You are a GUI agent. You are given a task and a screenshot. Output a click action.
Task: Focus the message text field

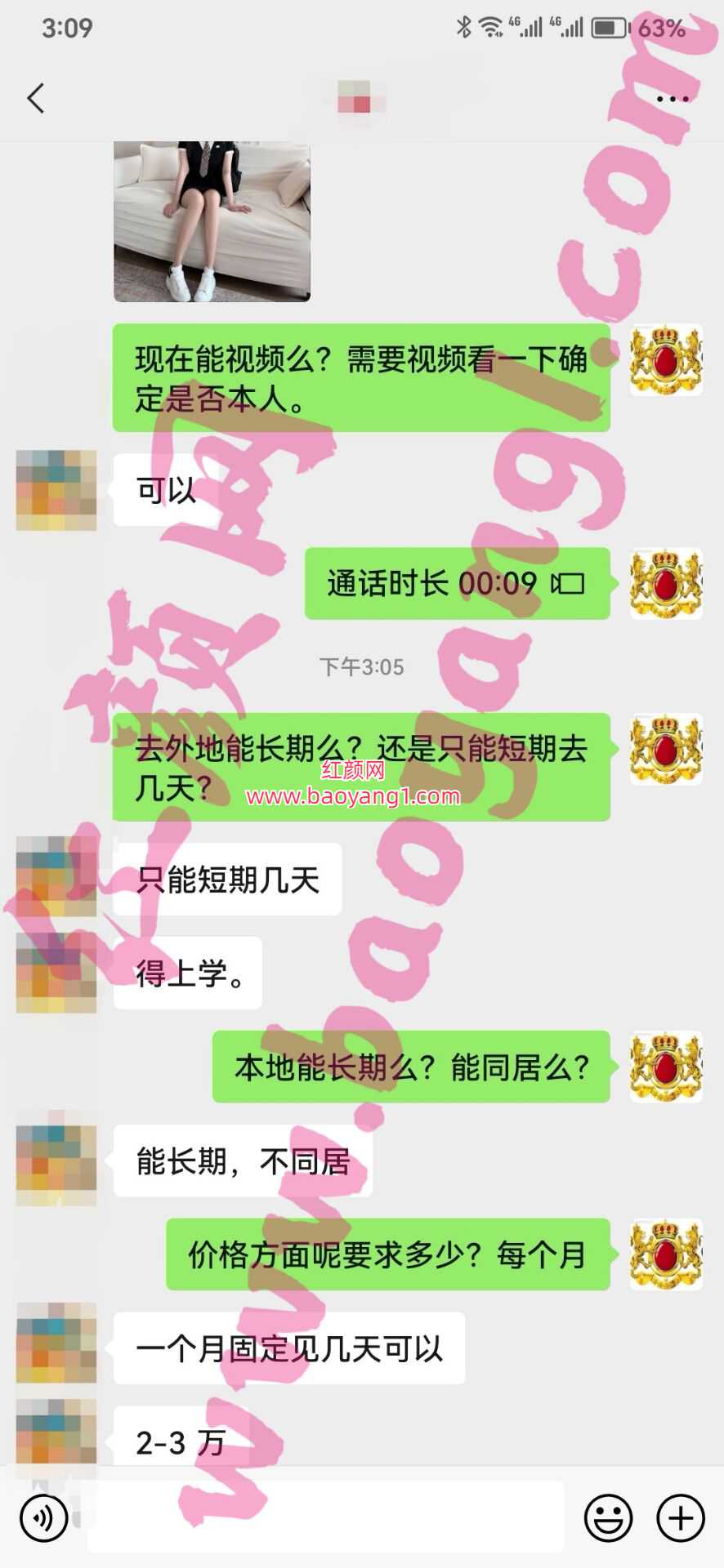click(x=327, y=1518)
